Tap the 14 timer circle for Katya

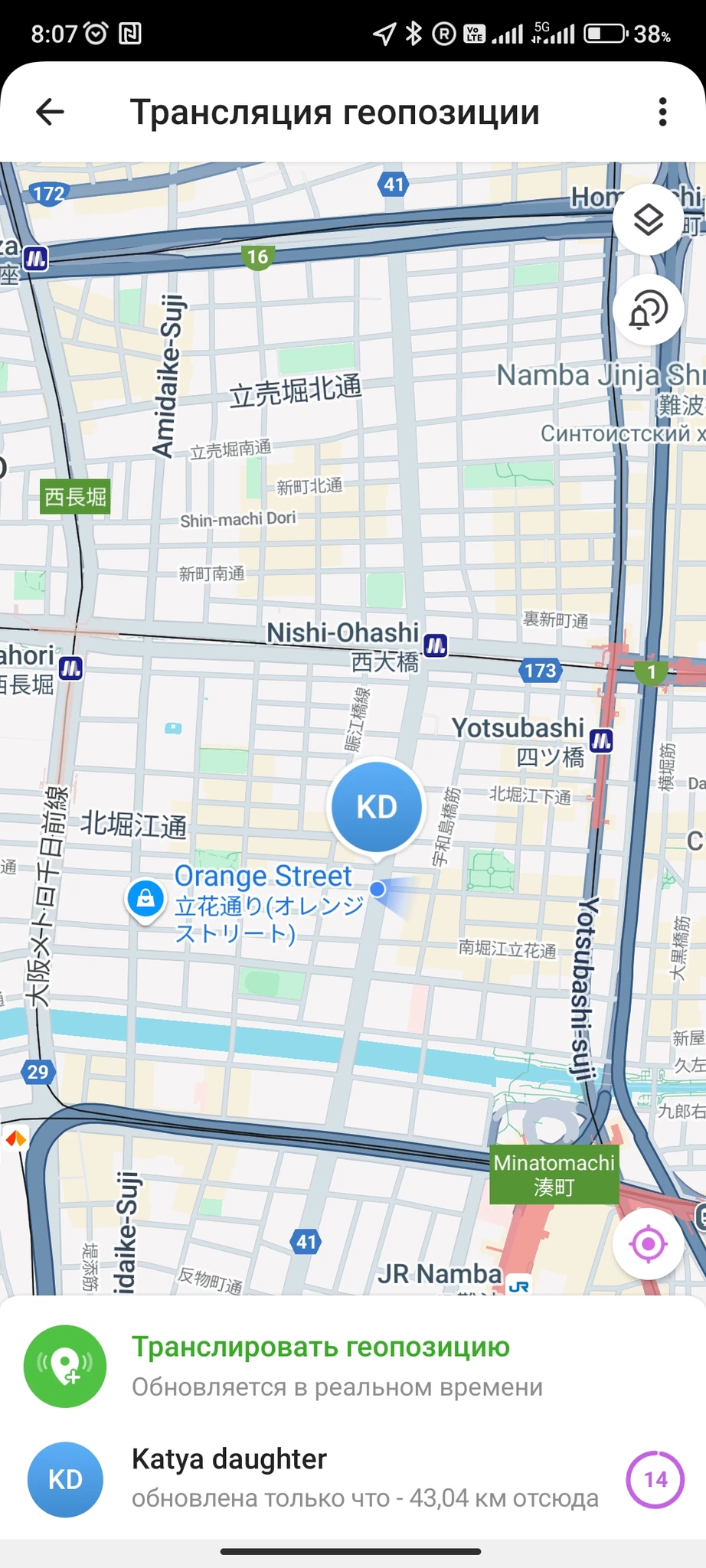[655, 1479]
